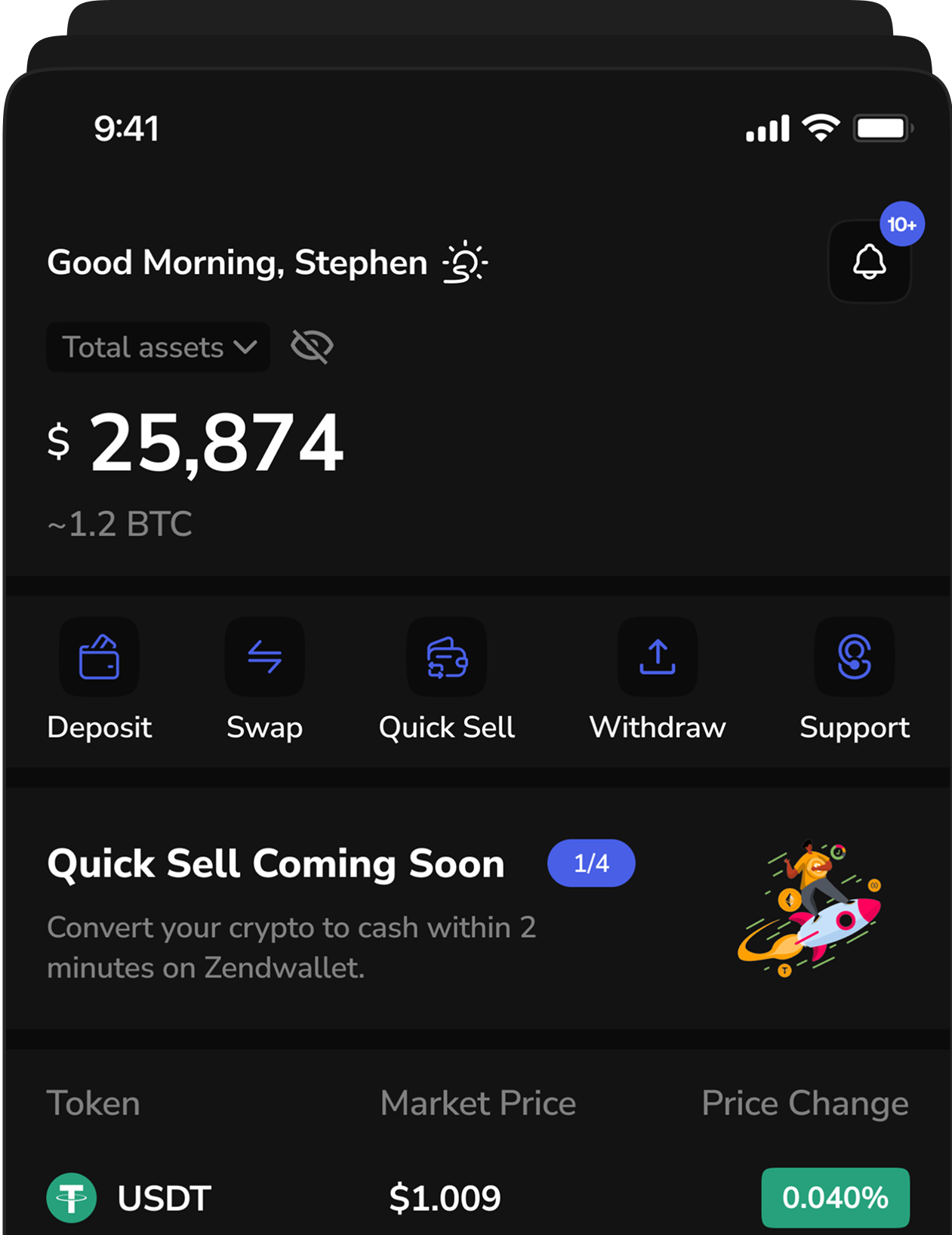Open the Quick Sell Coming Soon banner
This screenshot has height=1235, width=952.
[276, 864]
